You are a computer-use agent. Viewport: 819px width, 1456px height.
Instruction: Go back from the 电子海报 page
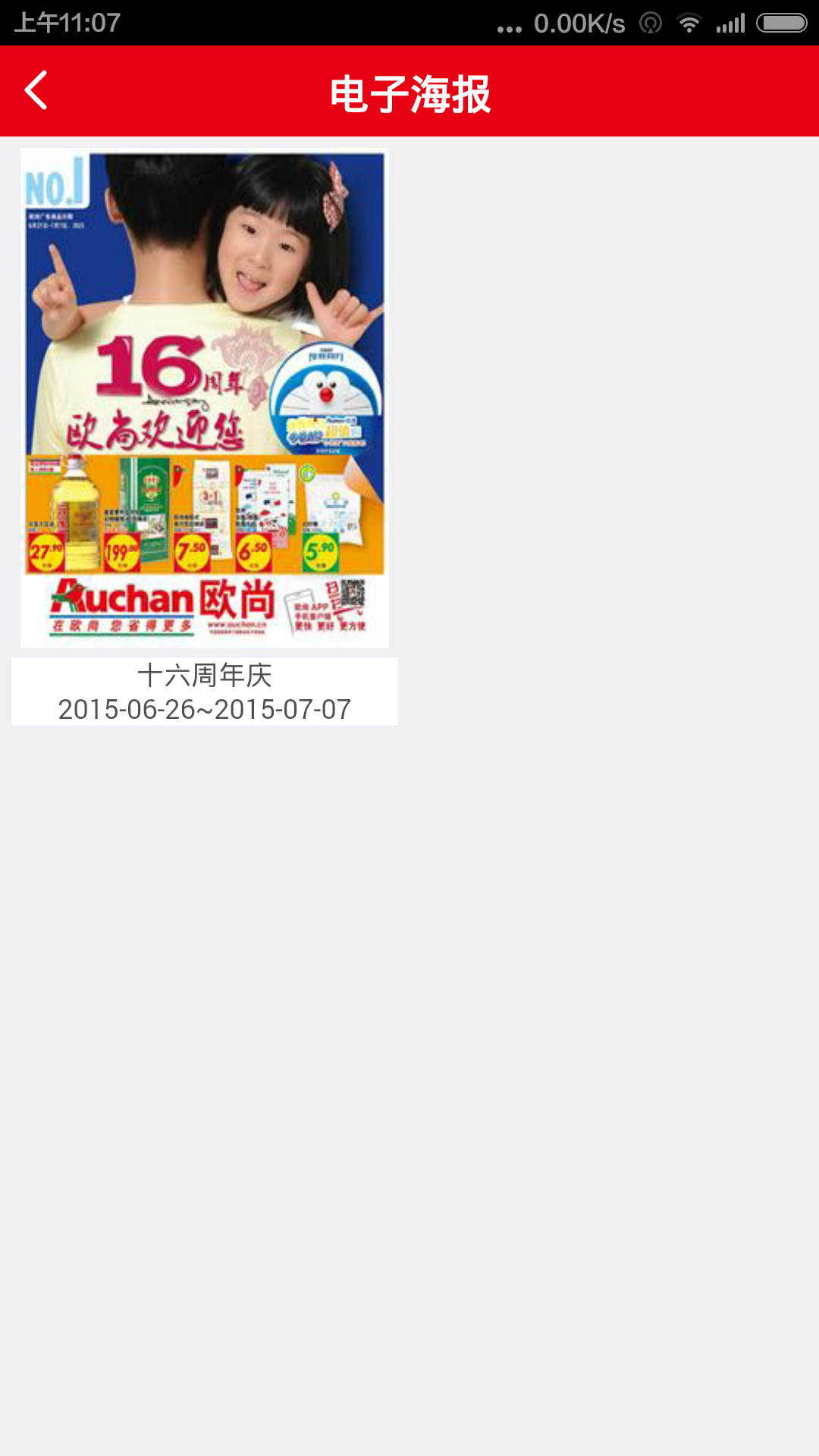click(x=36, y=91)
